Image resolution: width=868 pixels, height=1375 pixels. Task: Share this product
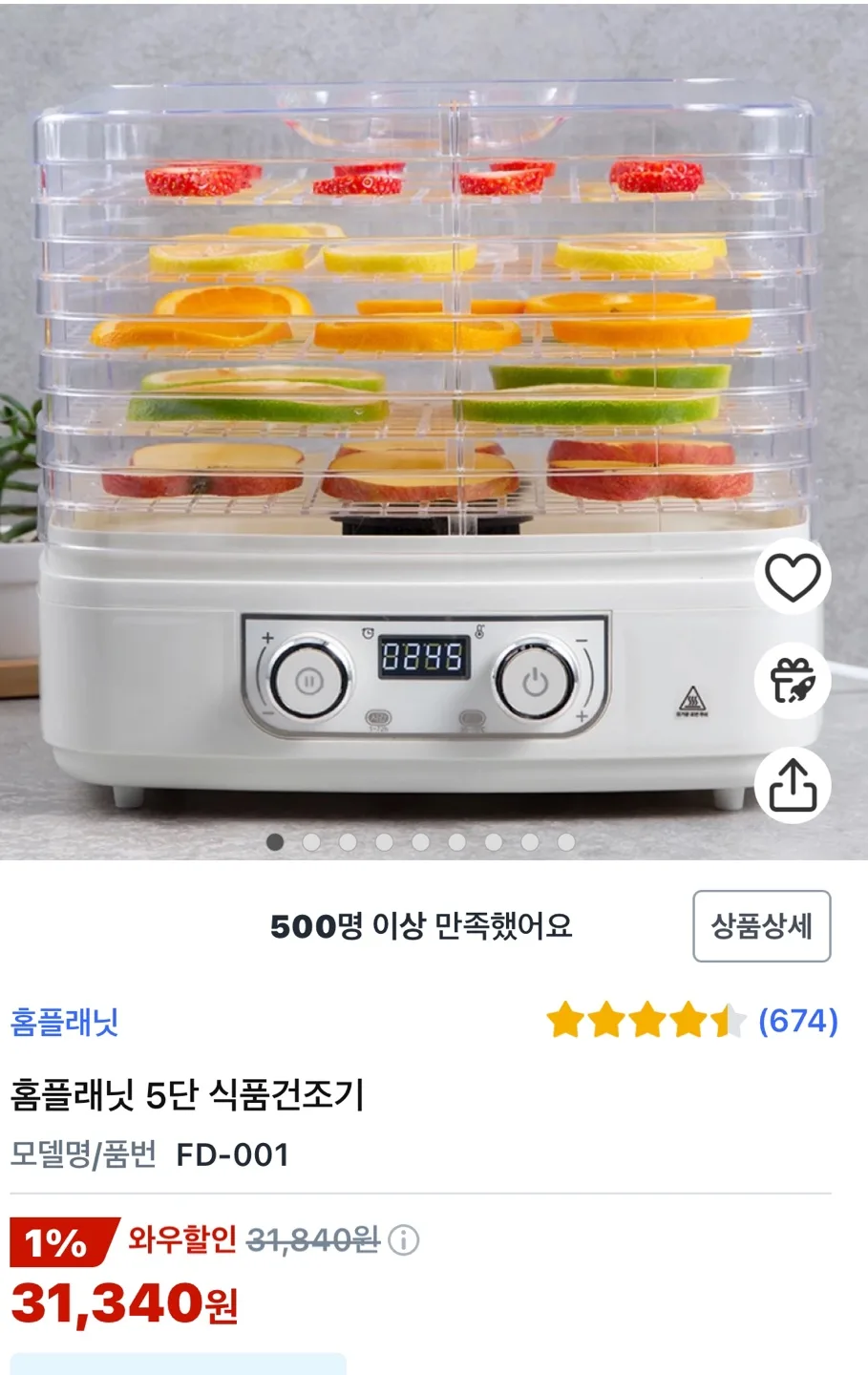tap(793, 785)
